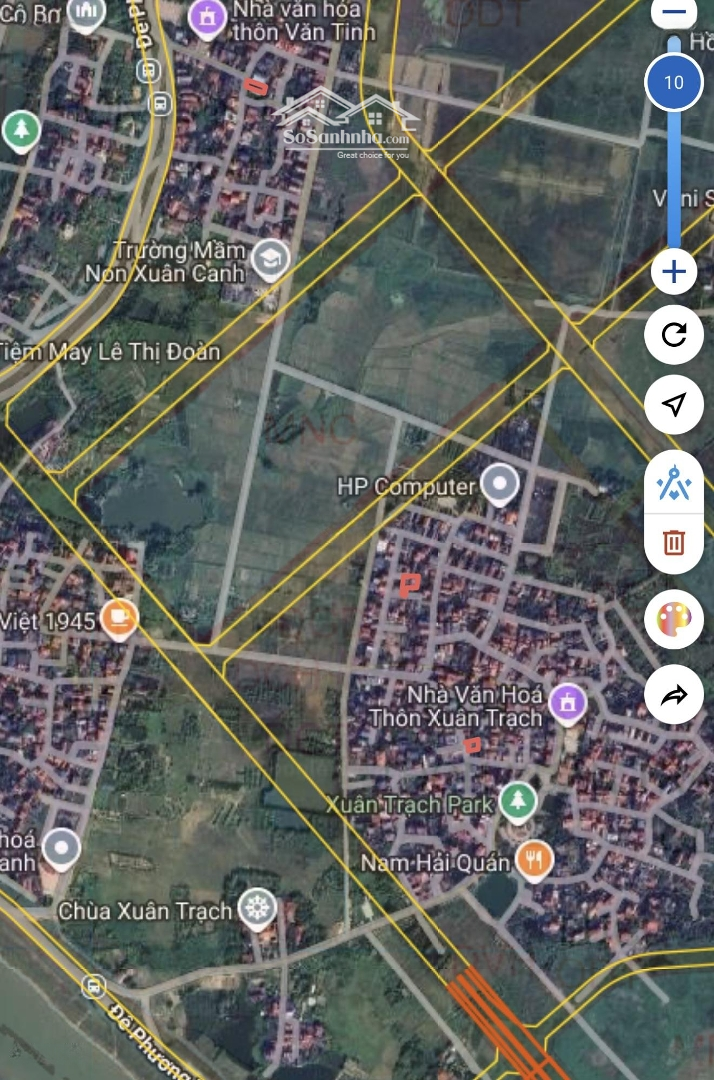Center the map on my location

(x=674, y=404)
